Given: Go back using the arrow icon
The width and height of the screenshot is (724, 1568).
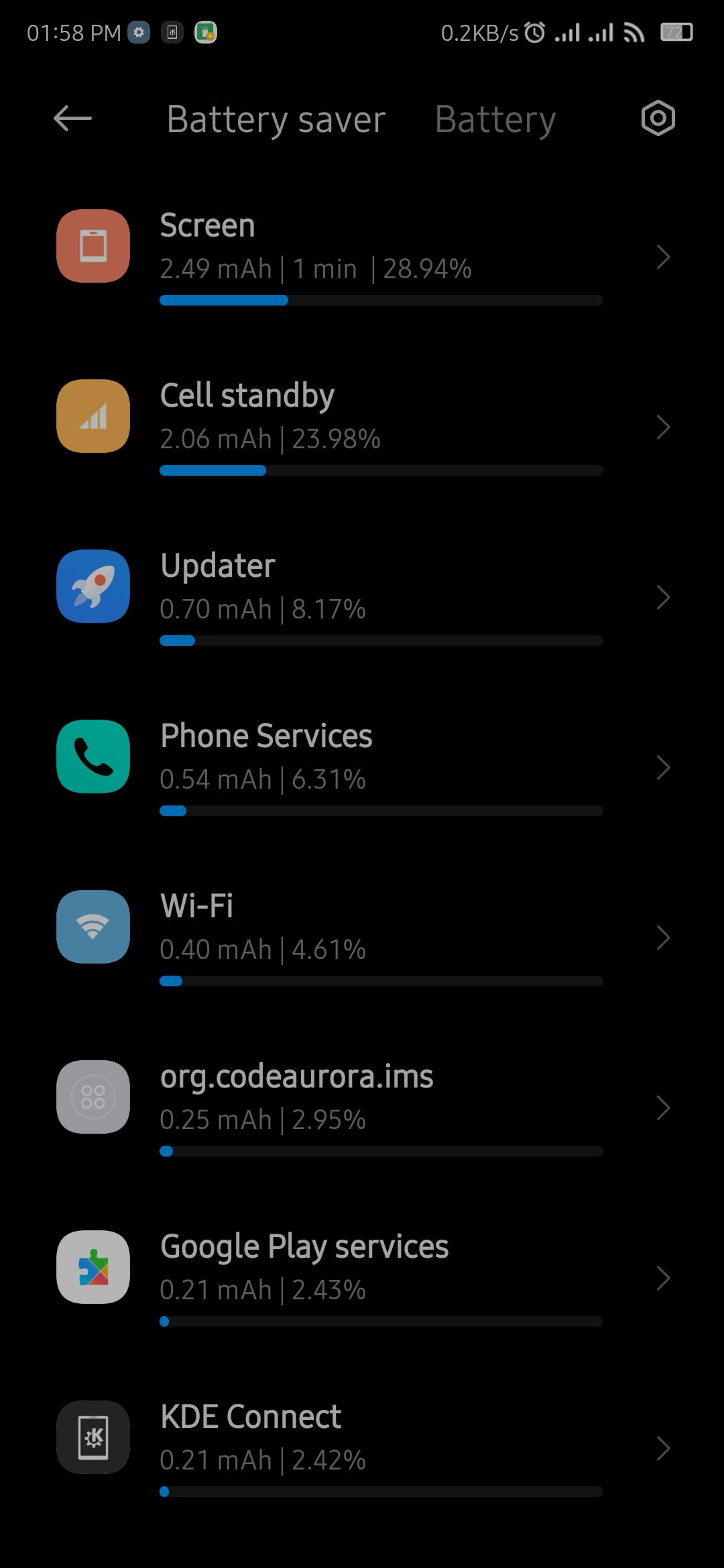Looking at the screenshot, I should [72, 119].
